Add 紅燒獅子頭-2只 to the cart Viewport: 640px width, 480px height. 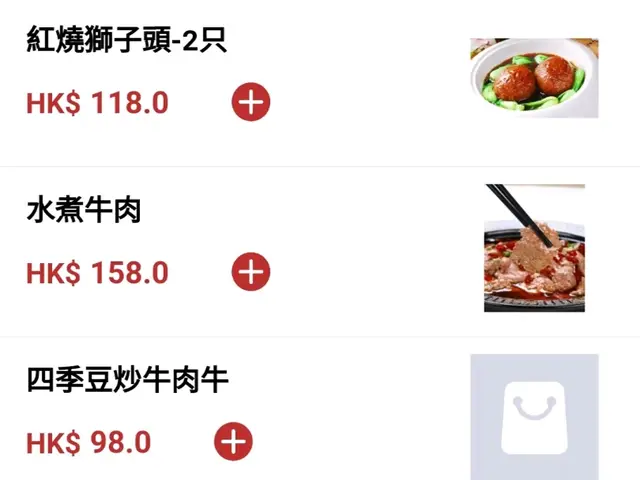(251, 102)
